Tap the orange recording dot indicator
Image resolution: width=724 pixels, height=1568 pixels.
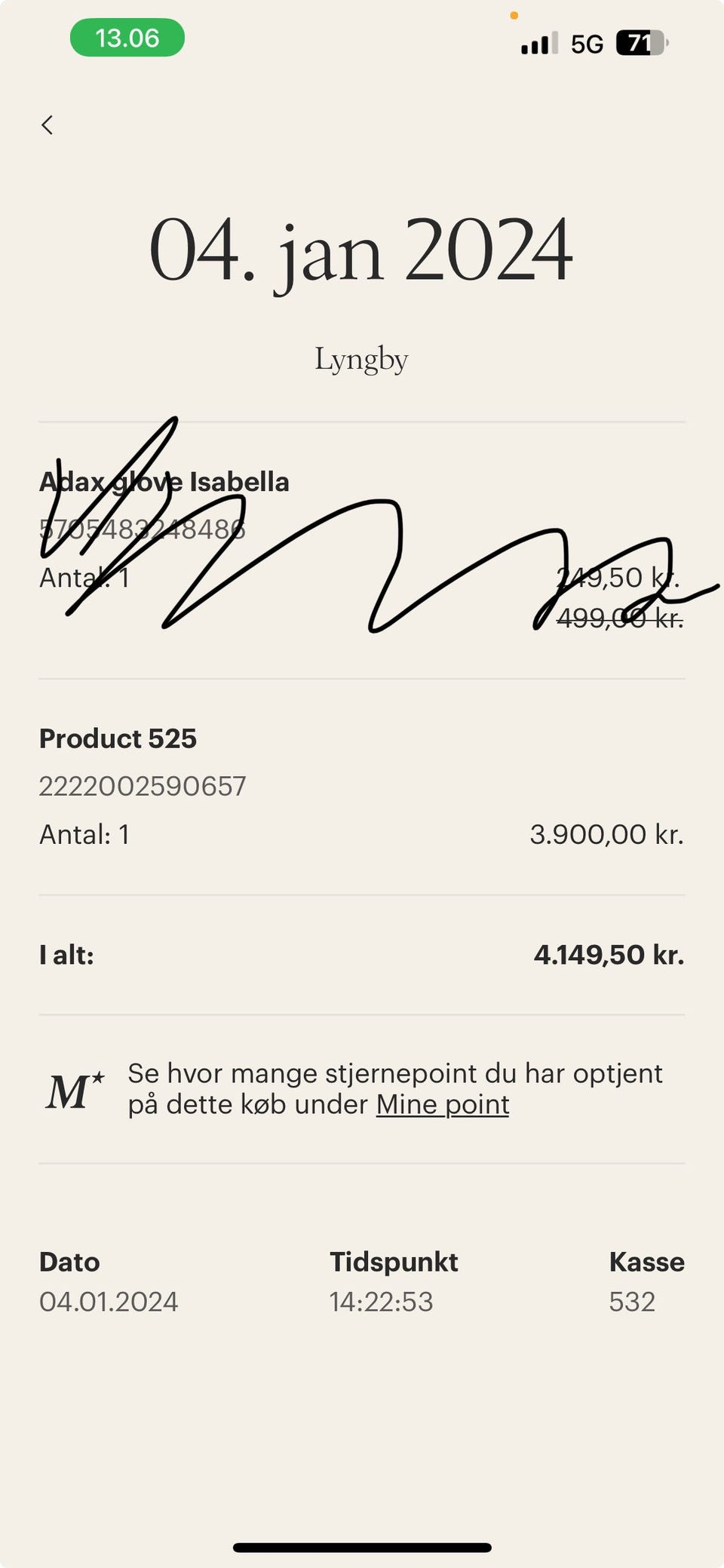(x=515, y=14)
